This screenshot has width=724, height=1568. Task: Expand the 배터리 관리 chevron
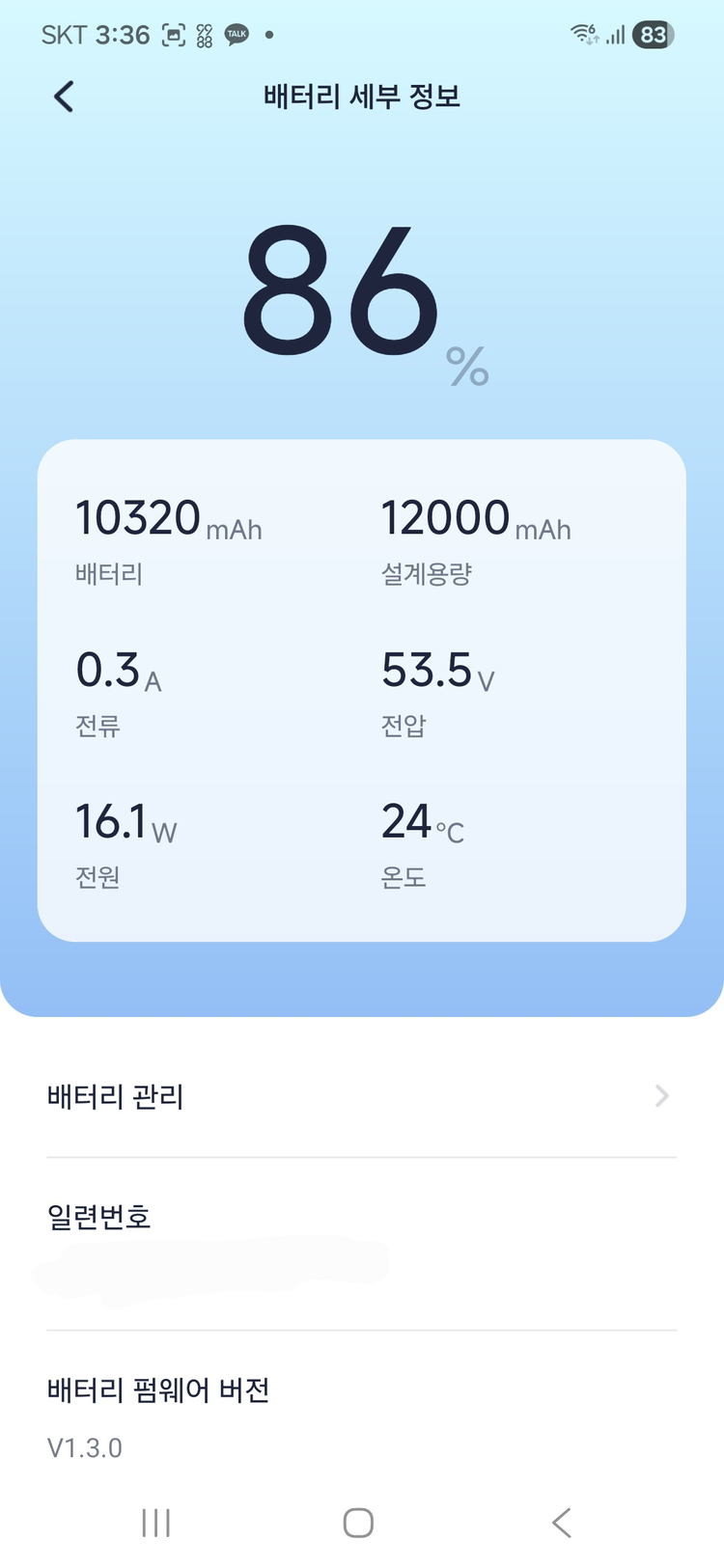[660, 1095]
